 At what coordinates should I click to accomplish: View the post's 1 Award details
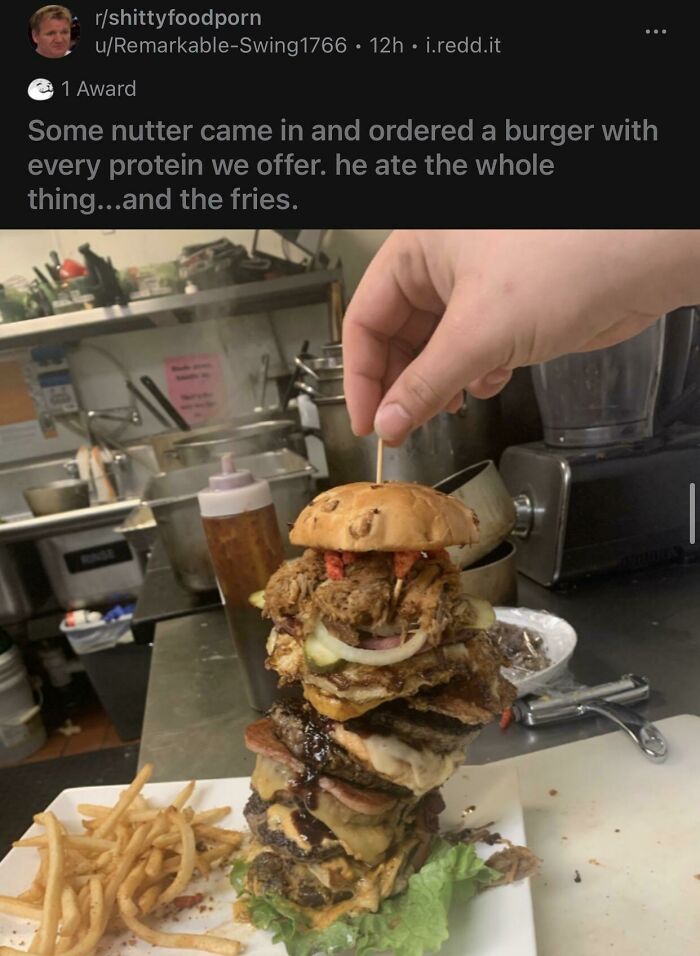tap(83, 88)
